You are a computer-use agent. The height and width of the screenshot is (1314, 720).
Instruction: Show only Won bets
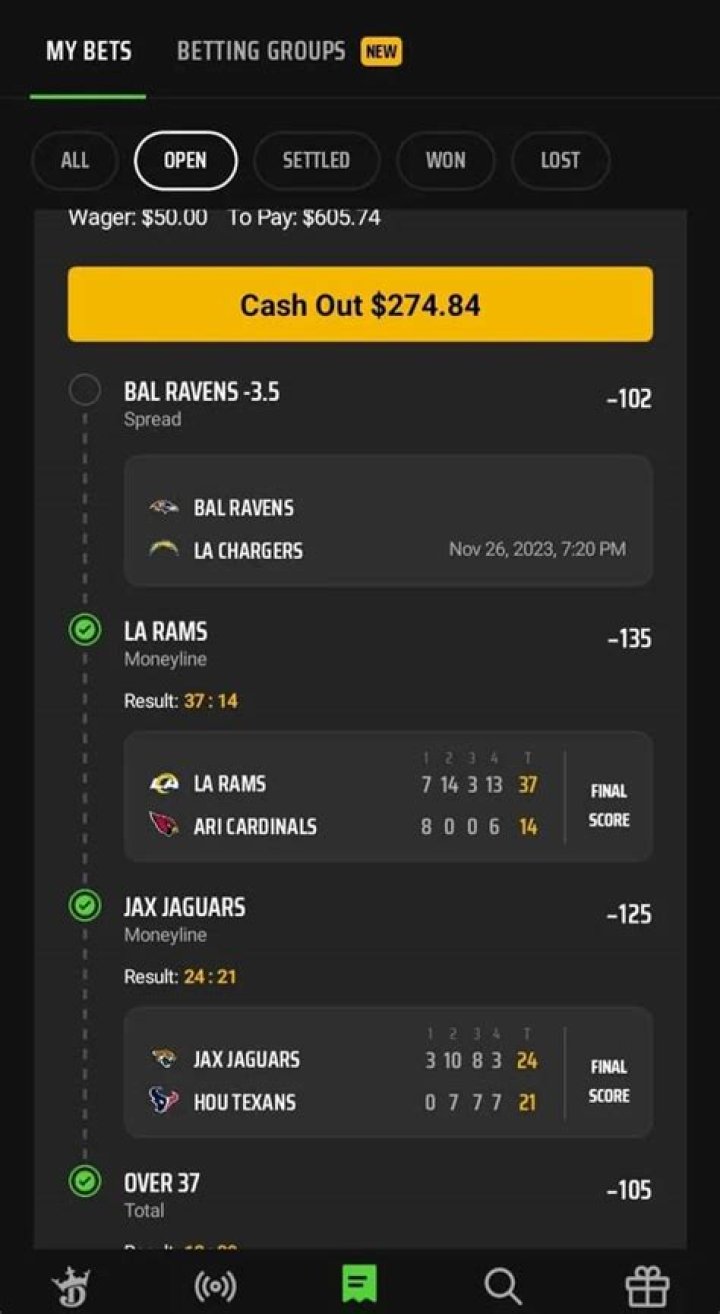tap(445, 160)
